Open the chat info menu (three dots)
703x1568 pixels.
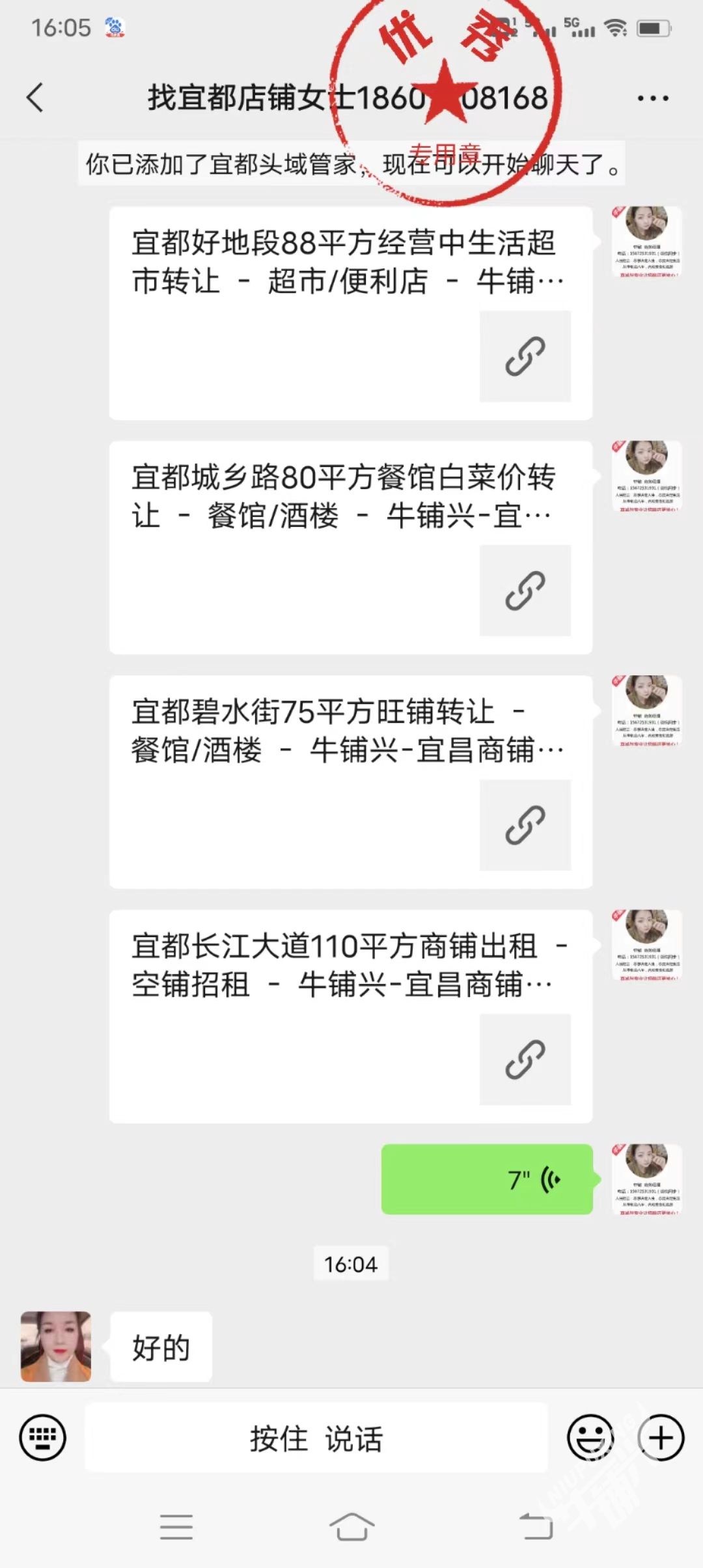[652, 98]
